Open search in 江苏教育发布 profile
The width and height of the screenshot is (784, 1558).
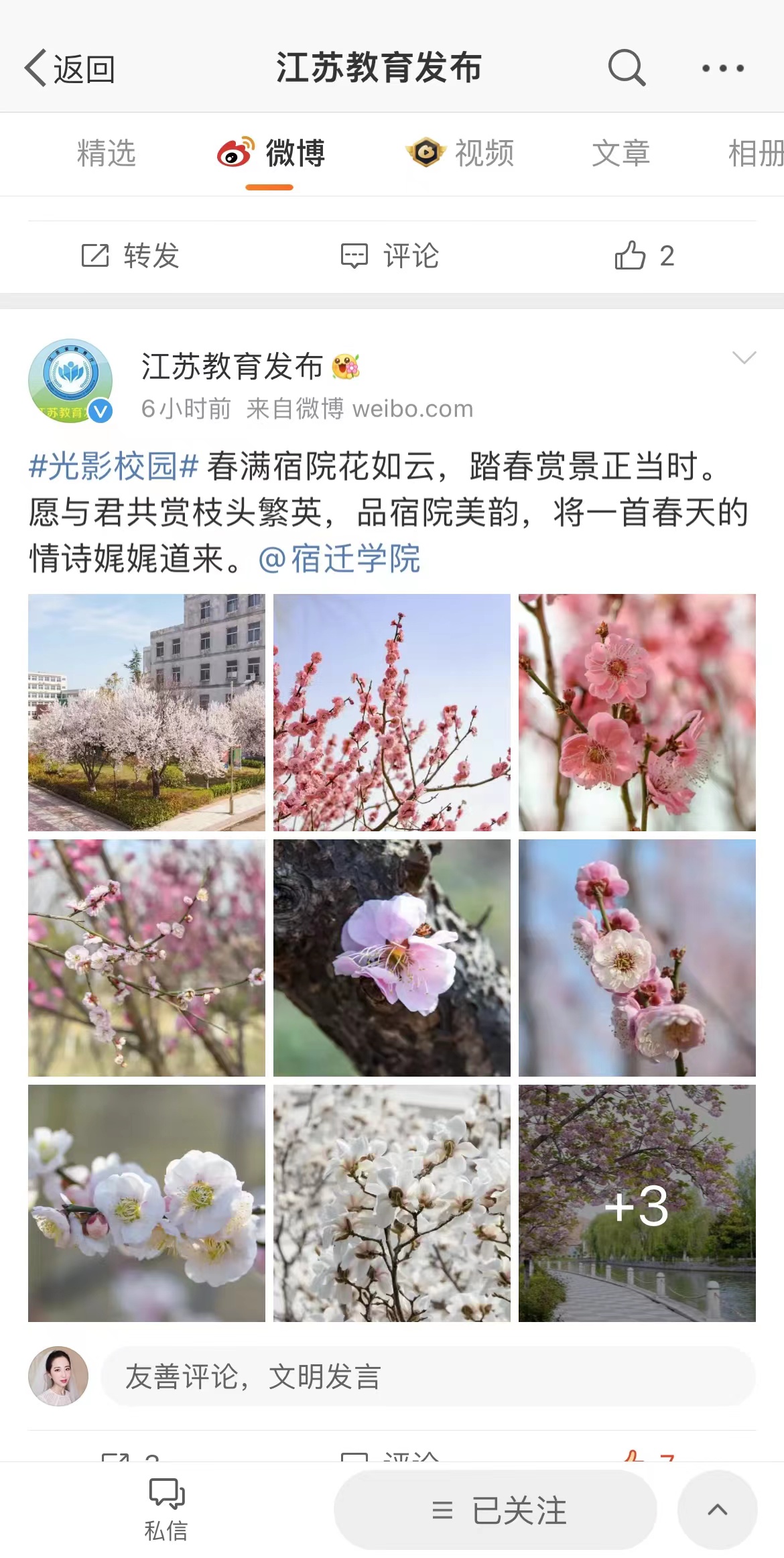pyautogui.click(x=626, y=68)
